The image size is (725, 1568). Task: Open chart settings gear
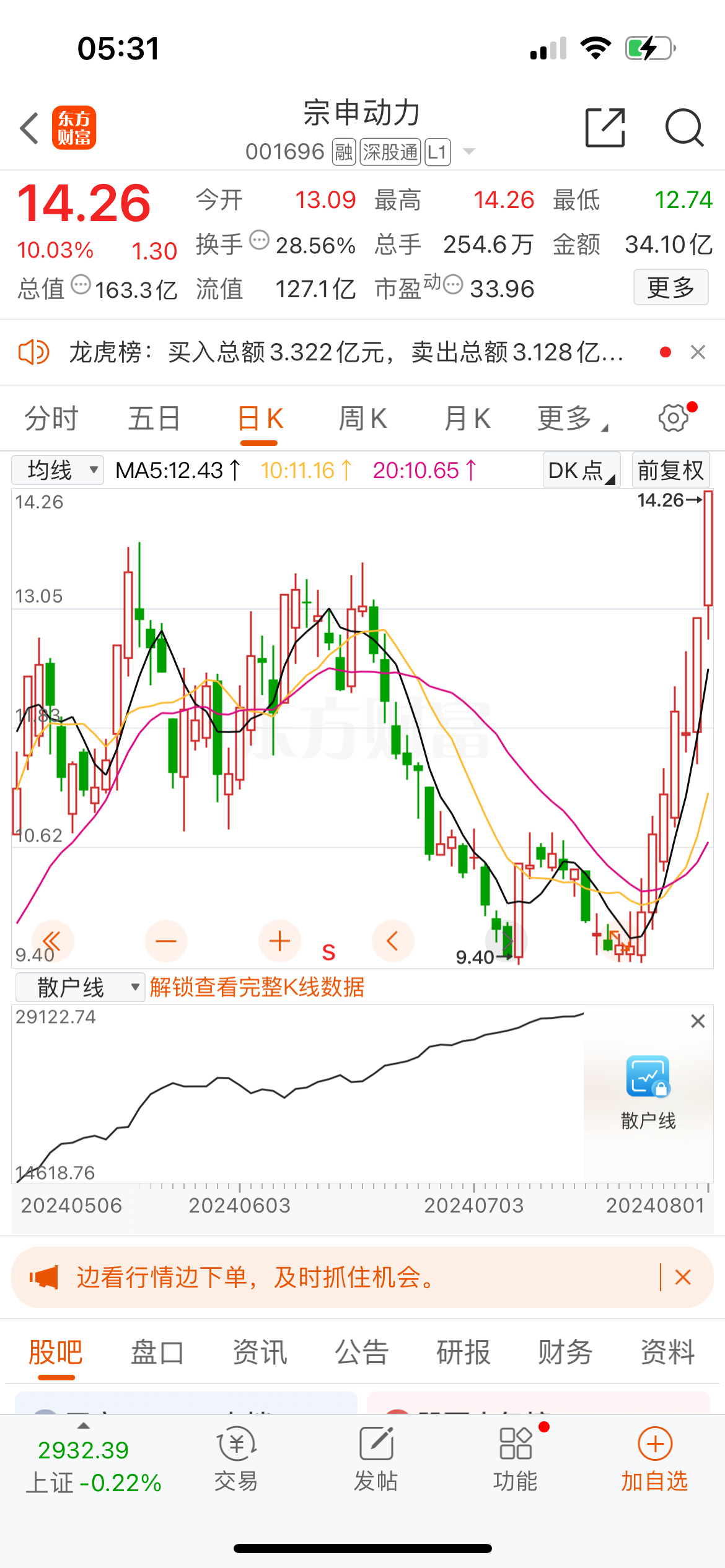click(674, 418)
